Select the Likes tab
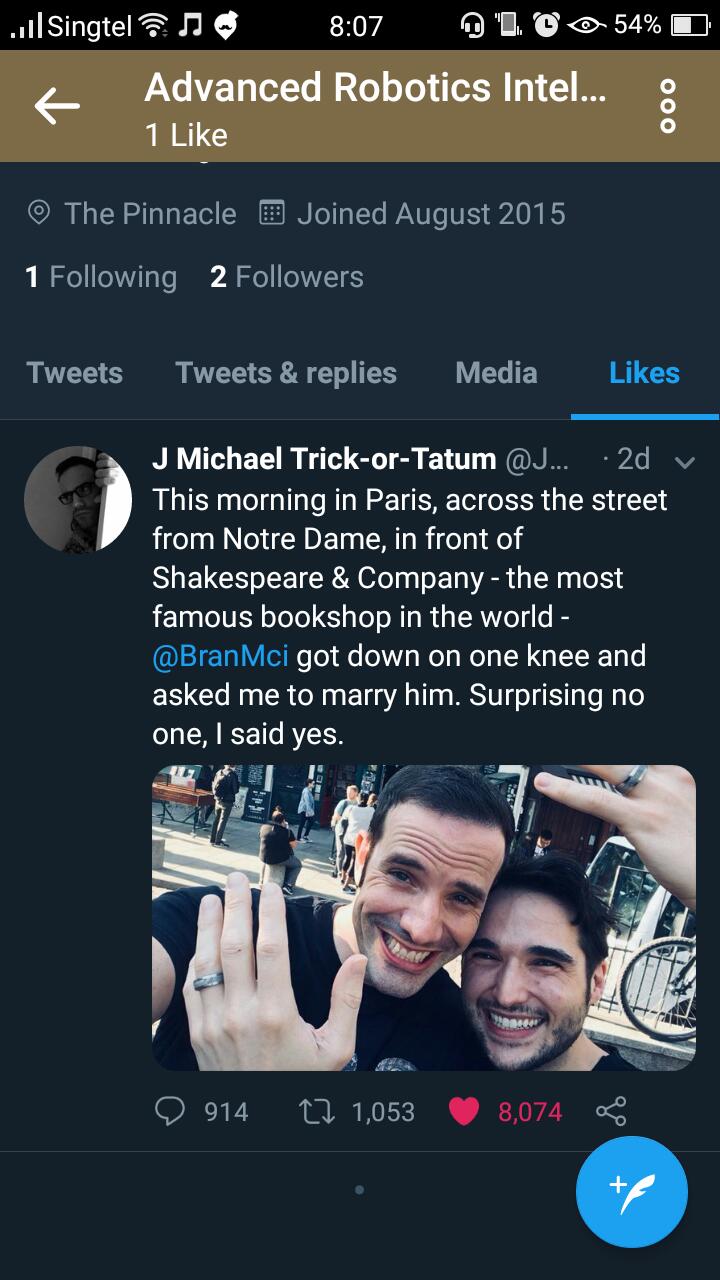This screenshot has height=1280, width=720. (x=644, y=373)
